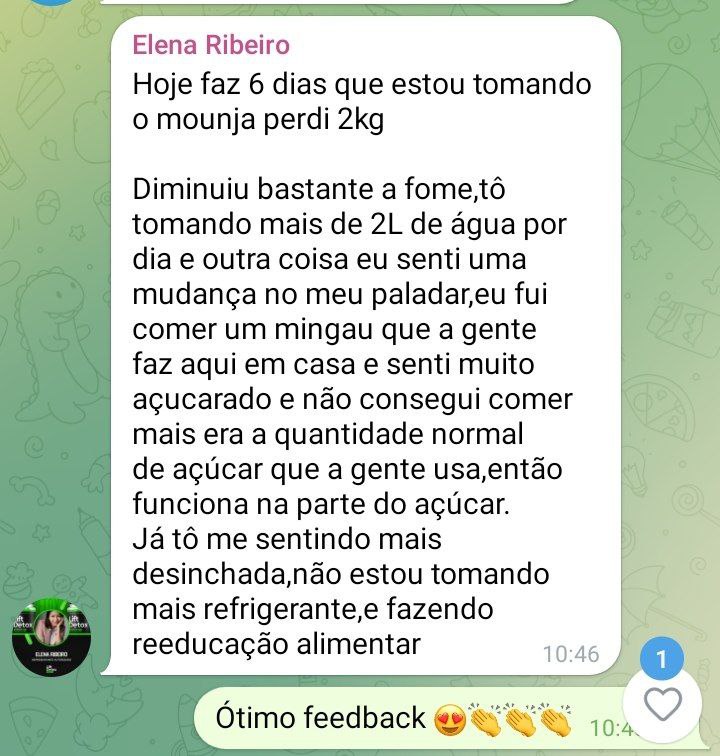Open Elena Ribeiro's profile avatar
Image resolution: width=720 pixels, height=756 pixels.
(x=51, y=637)
